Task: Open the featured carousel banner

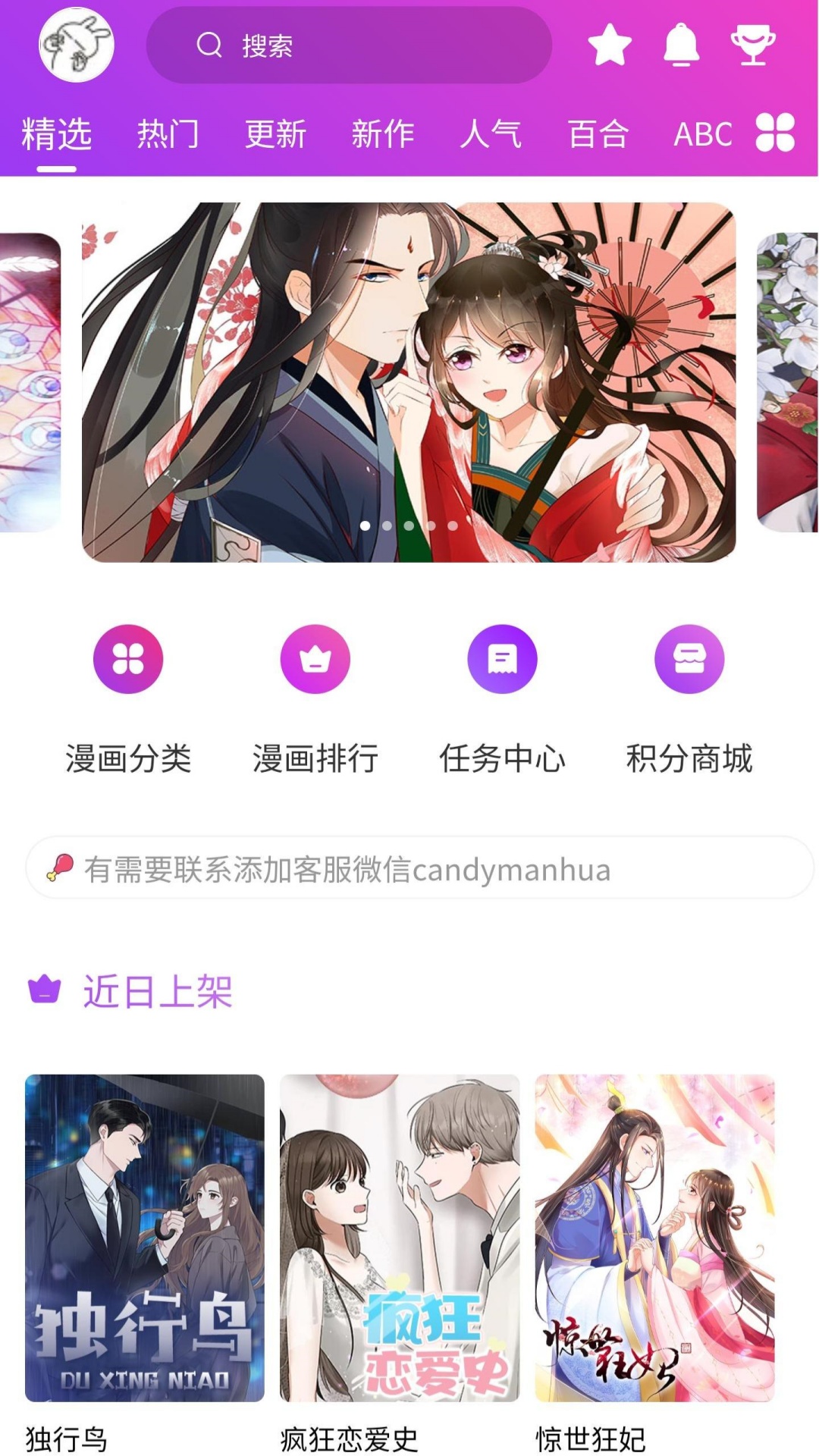Action: pos(409,382)
